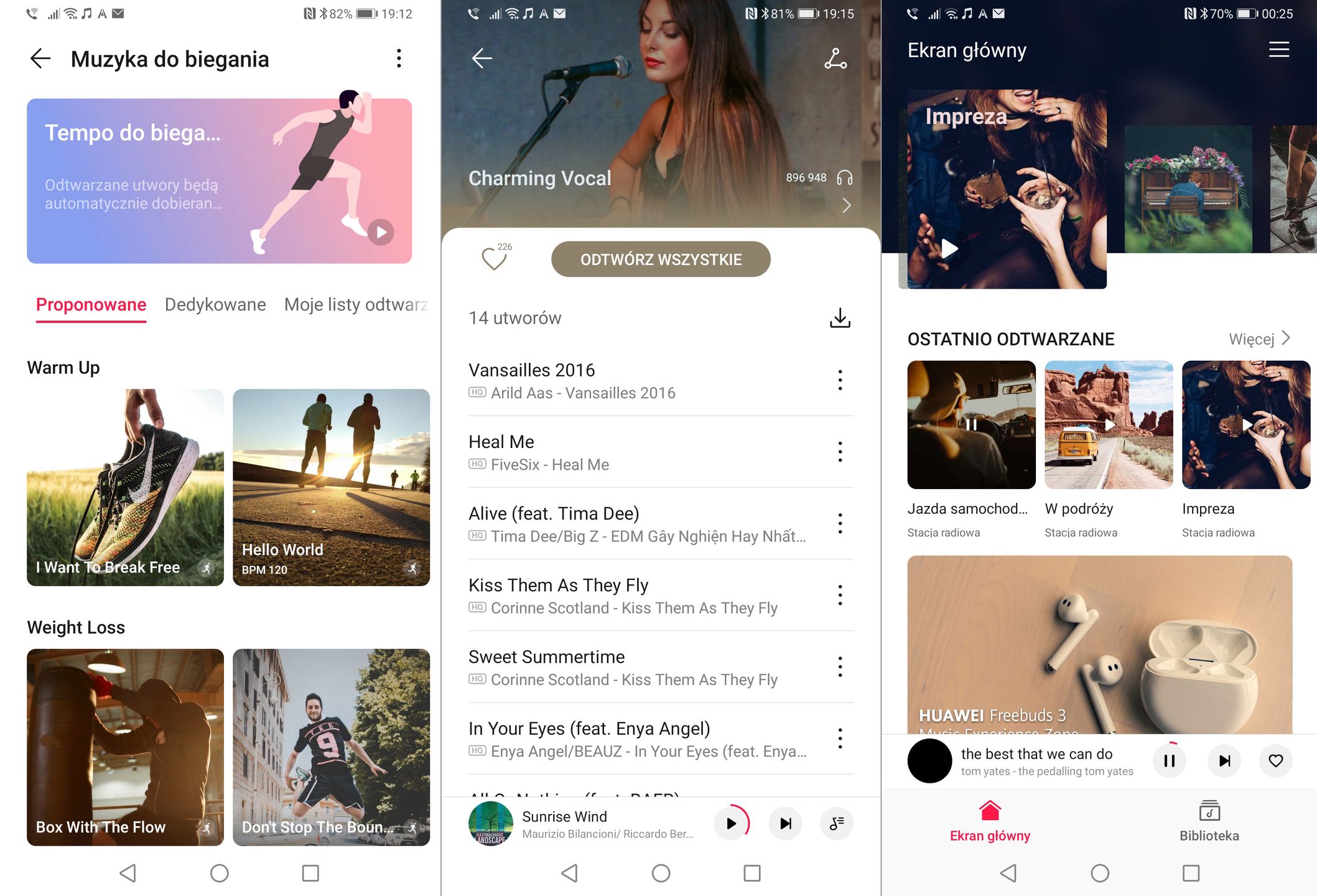Screen dimensions: 1317x896
Task: Open the Box With The Flow playlist
Action: click(x=125, y=747)
